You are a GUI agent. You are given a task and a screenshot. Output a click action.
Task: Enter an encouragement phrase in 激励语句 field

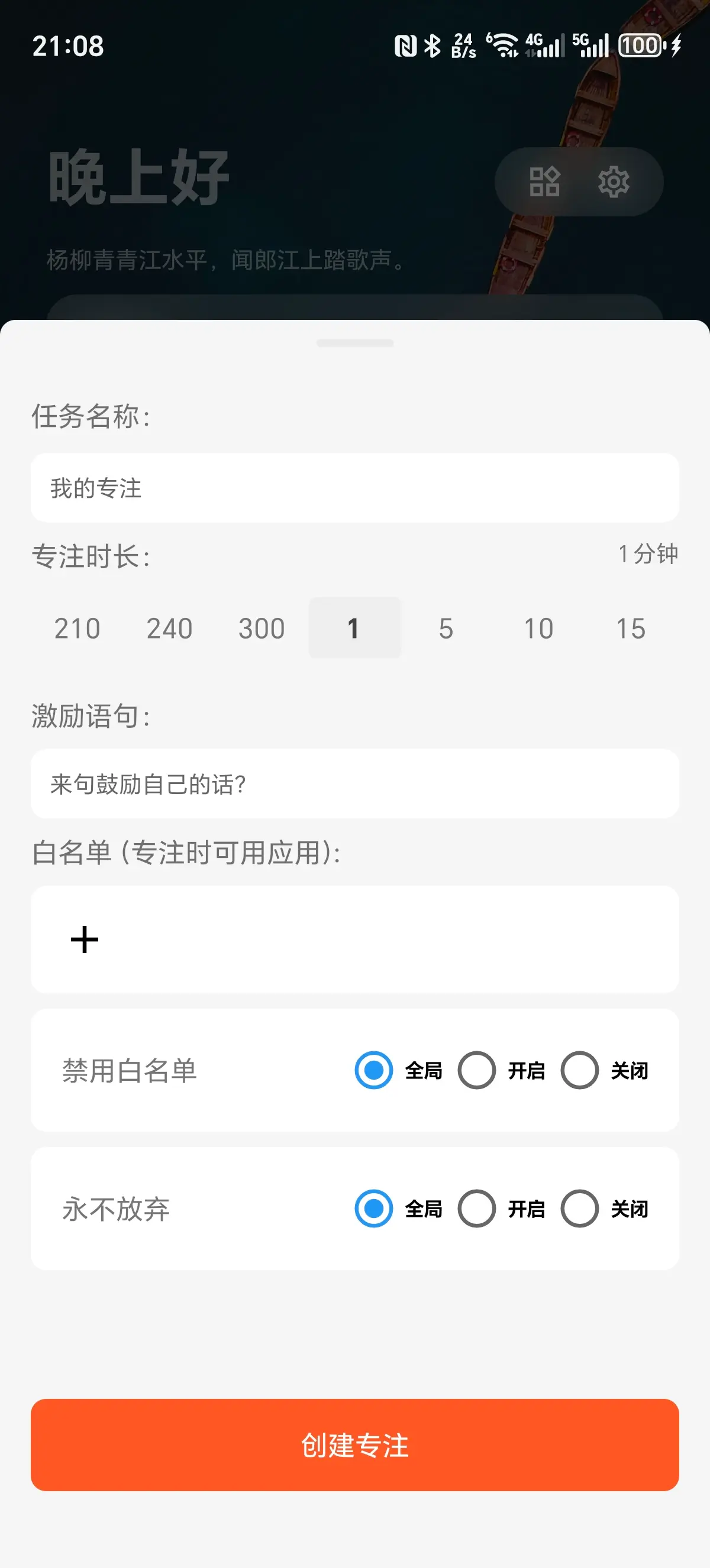354,784
